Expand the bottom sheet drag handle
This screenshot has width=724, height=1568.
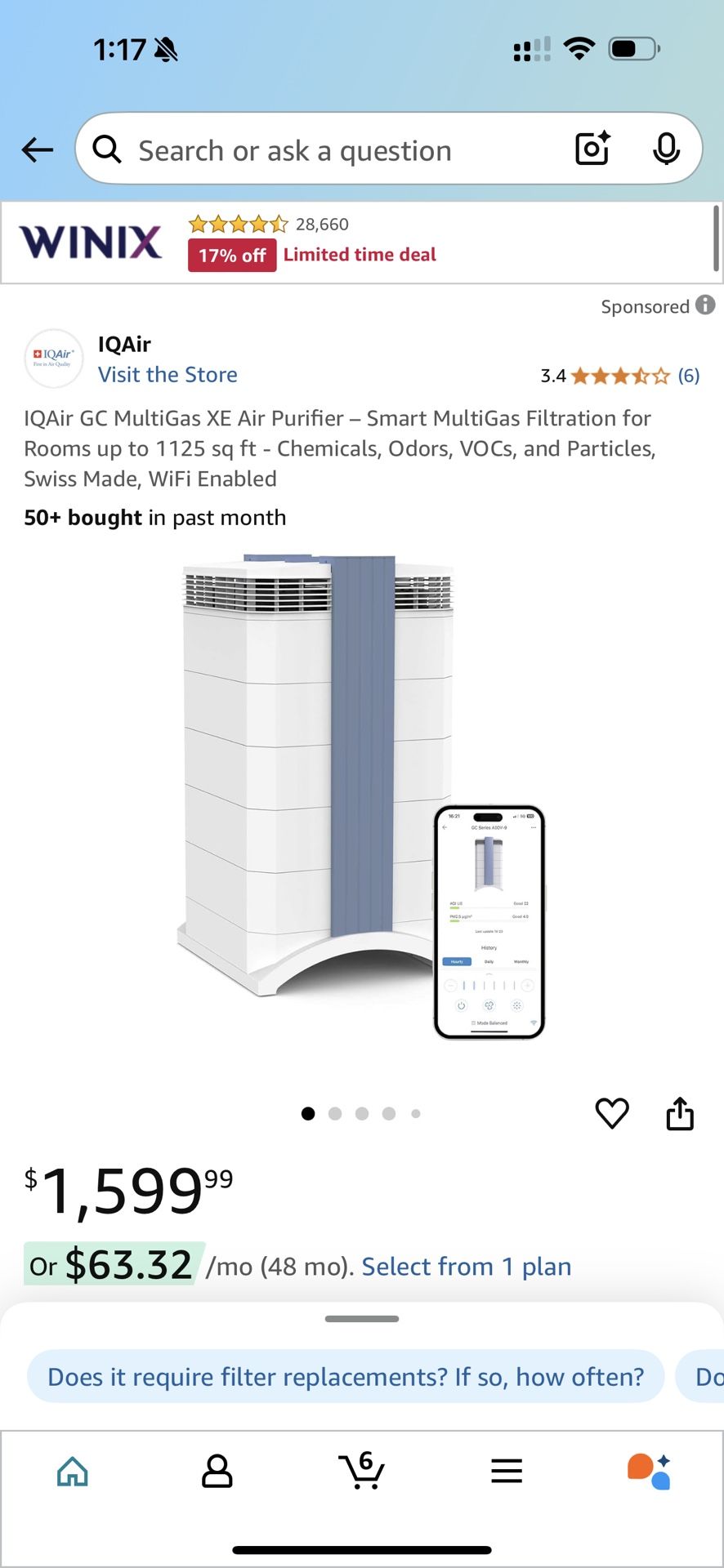point(362,1317)
